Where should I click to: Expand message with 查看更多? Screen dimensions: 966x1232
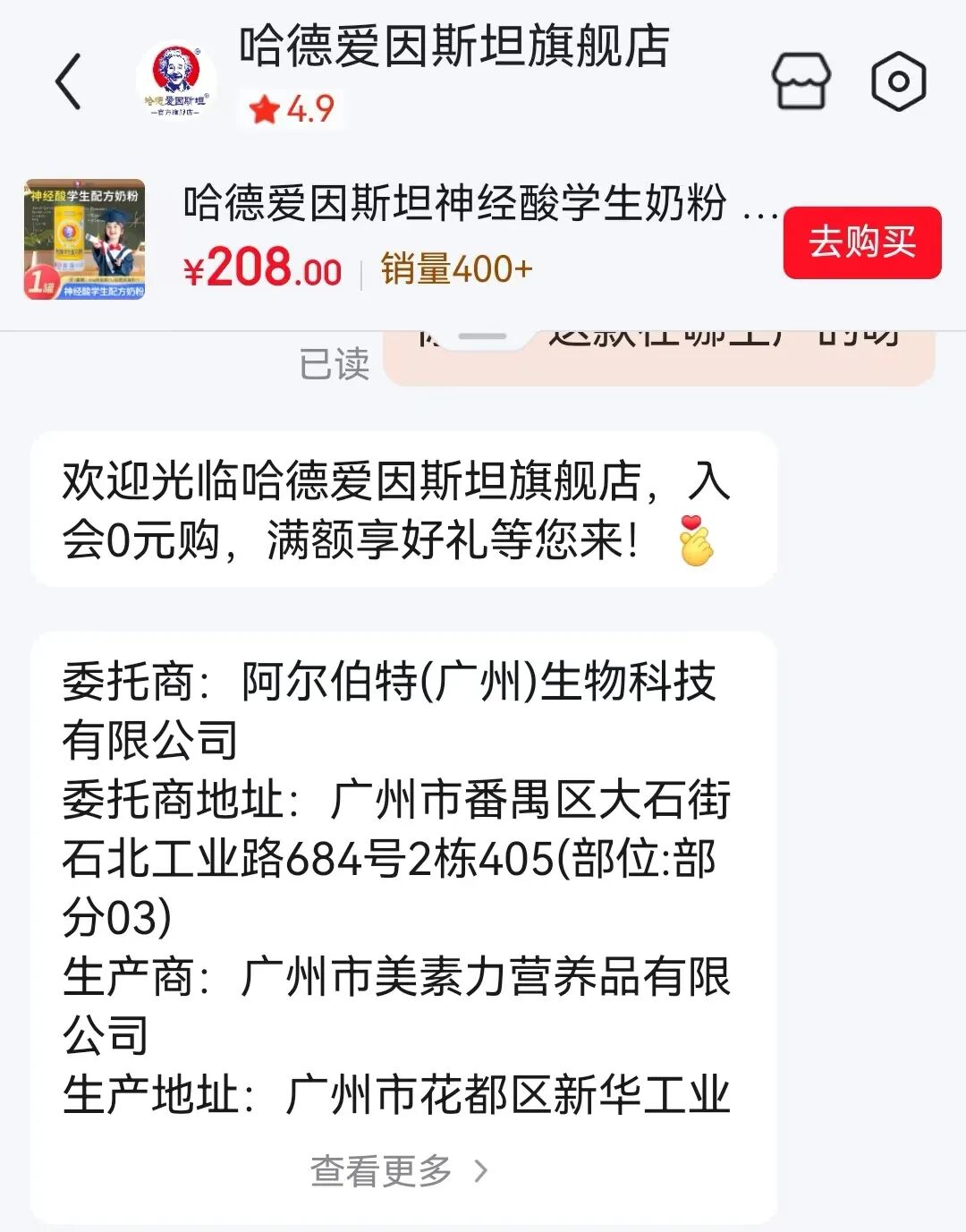coord(399,1170)
